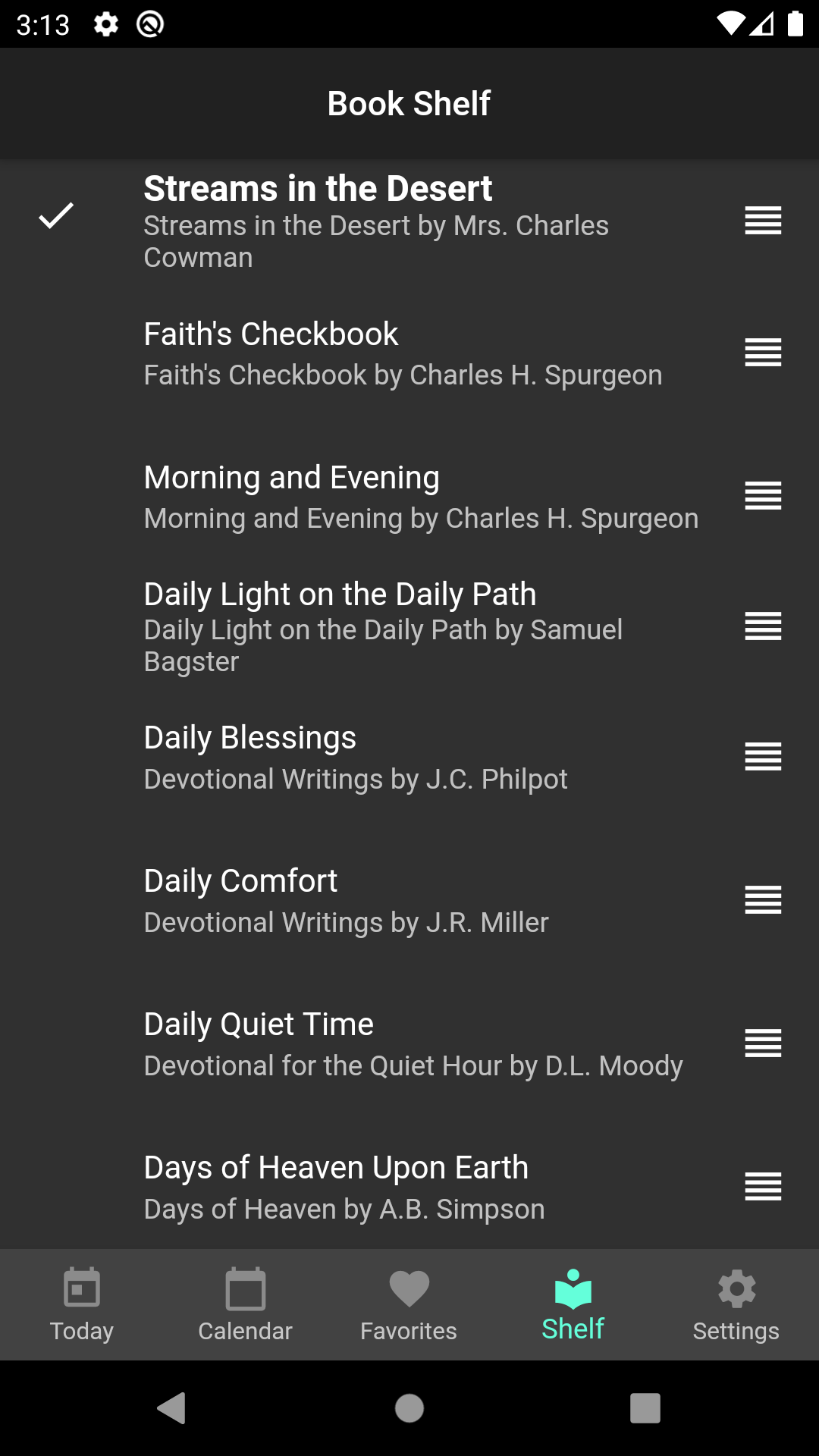The image size is (819, 1456).
Task: Click the drag handle for Daily Quiet Time
Action: pos(762,1043)
